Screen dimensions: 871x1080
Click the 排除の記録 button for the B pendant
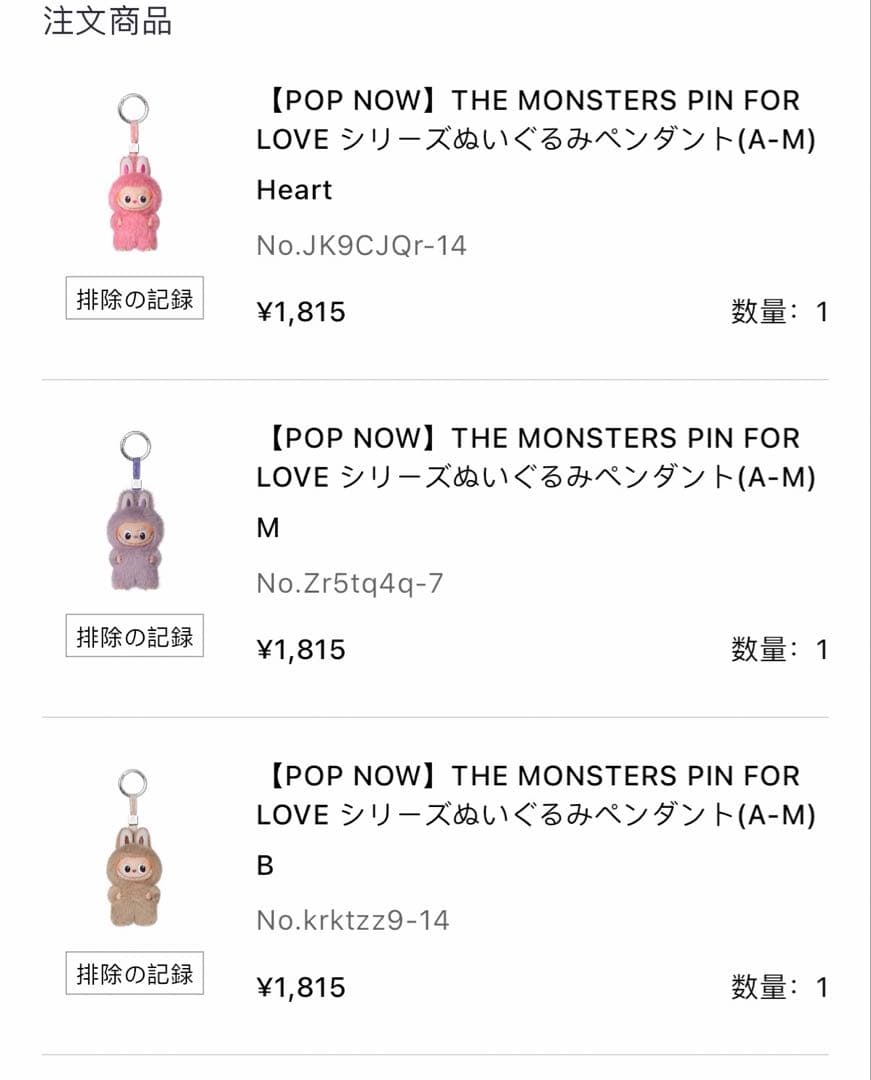click(136, 971)
